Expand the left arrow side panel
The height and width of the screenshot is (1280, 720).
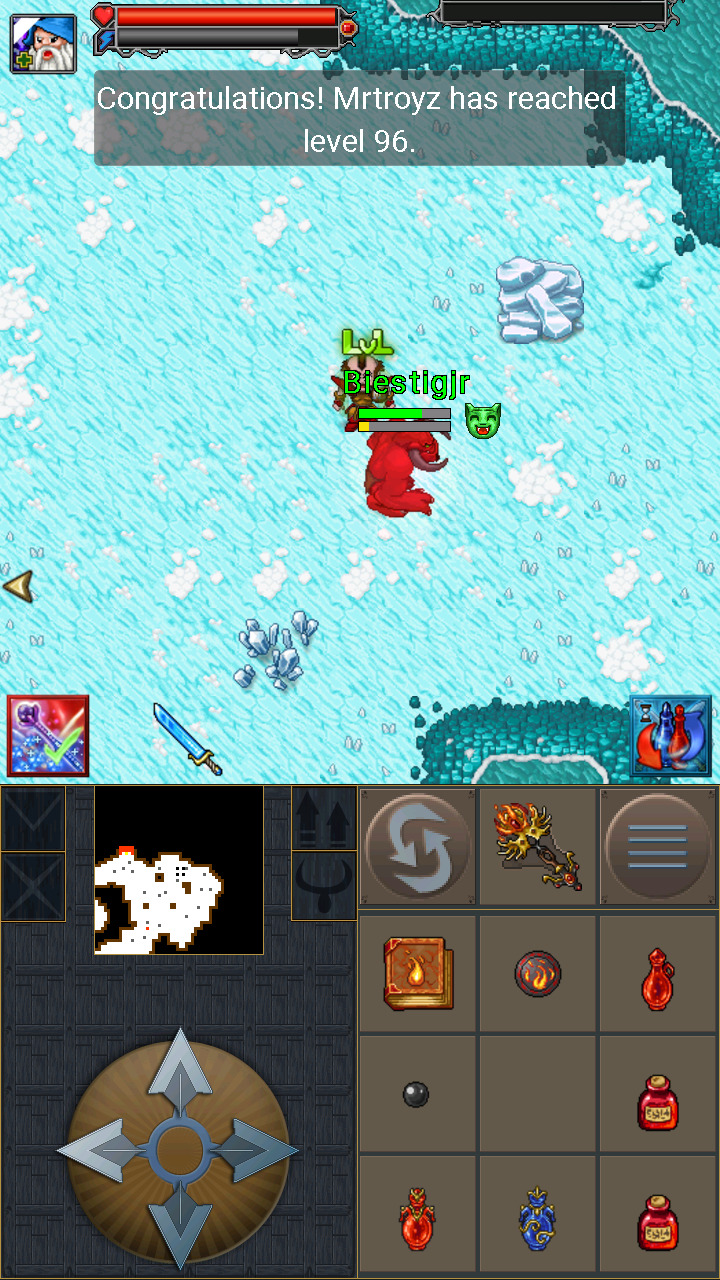click(18, 586)
